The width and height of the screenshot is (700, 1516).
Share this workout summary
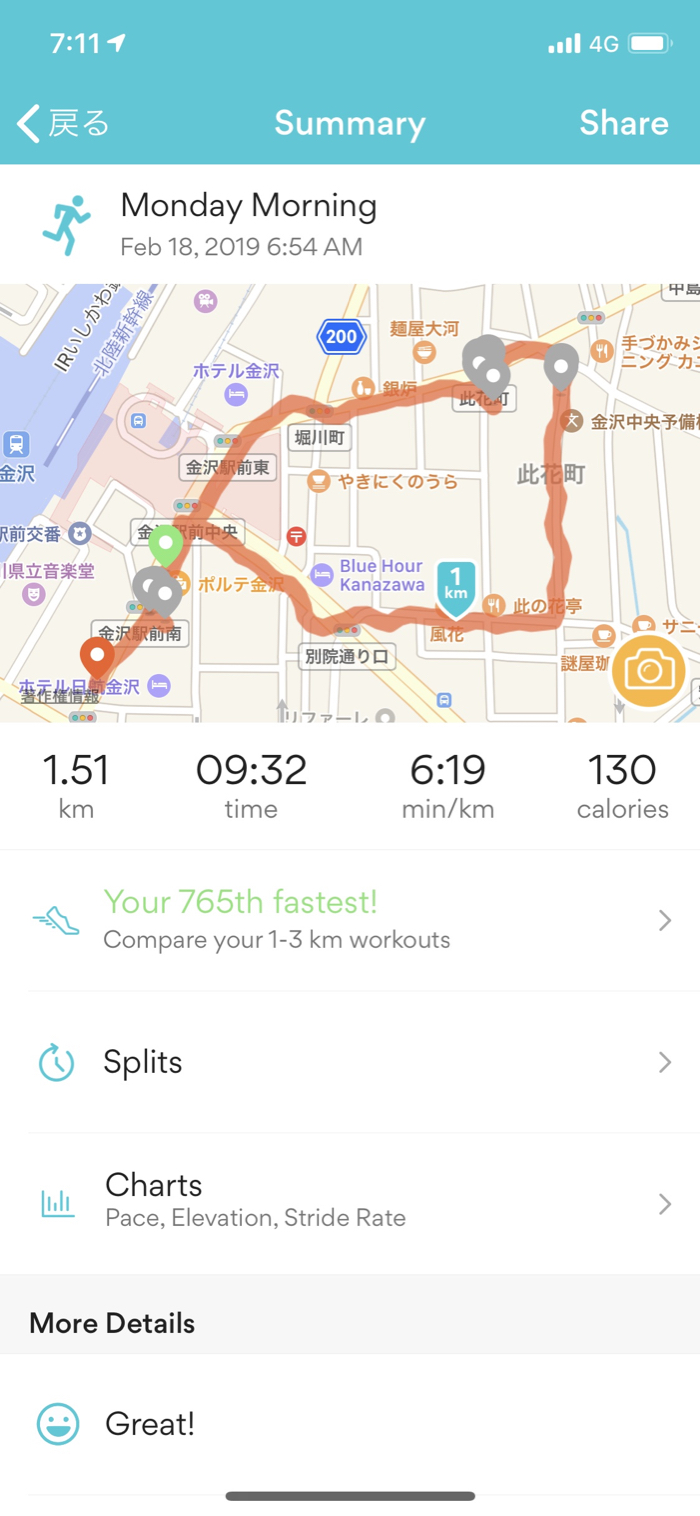point(623,123)
